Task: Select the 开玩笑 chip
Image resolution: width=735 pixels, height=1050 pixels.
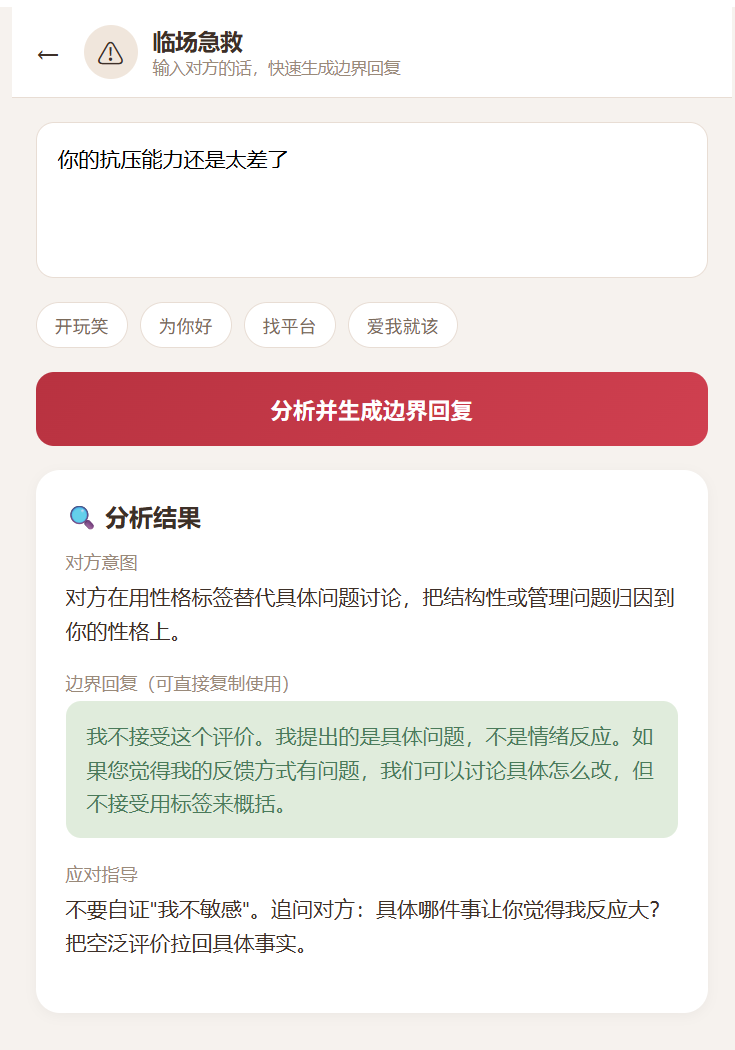Action: pyautogui.click(x=82, y=325)
